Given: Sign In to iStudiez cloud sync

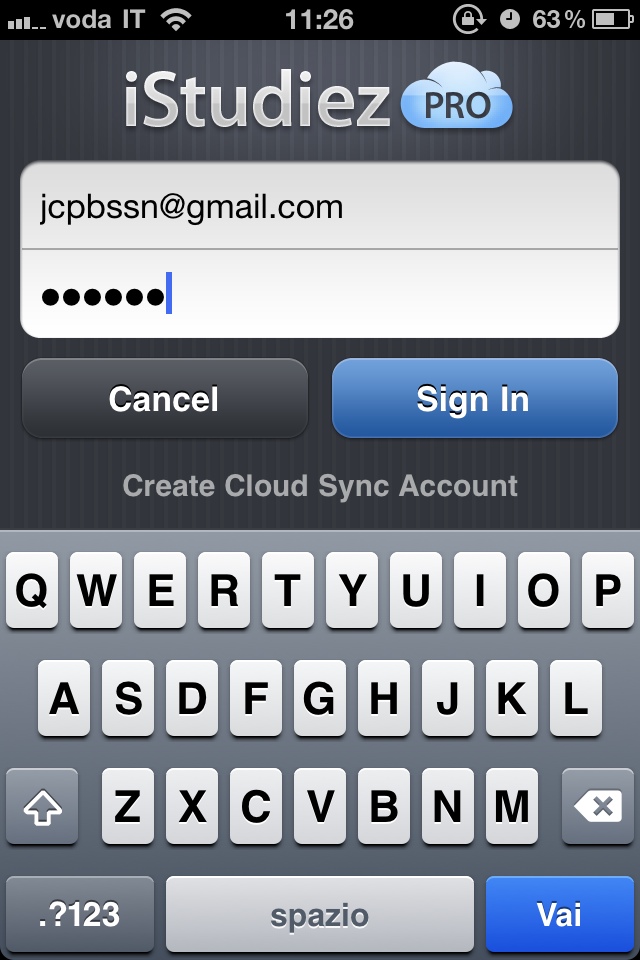Looking at the screenshot, I should coord(474,399).
